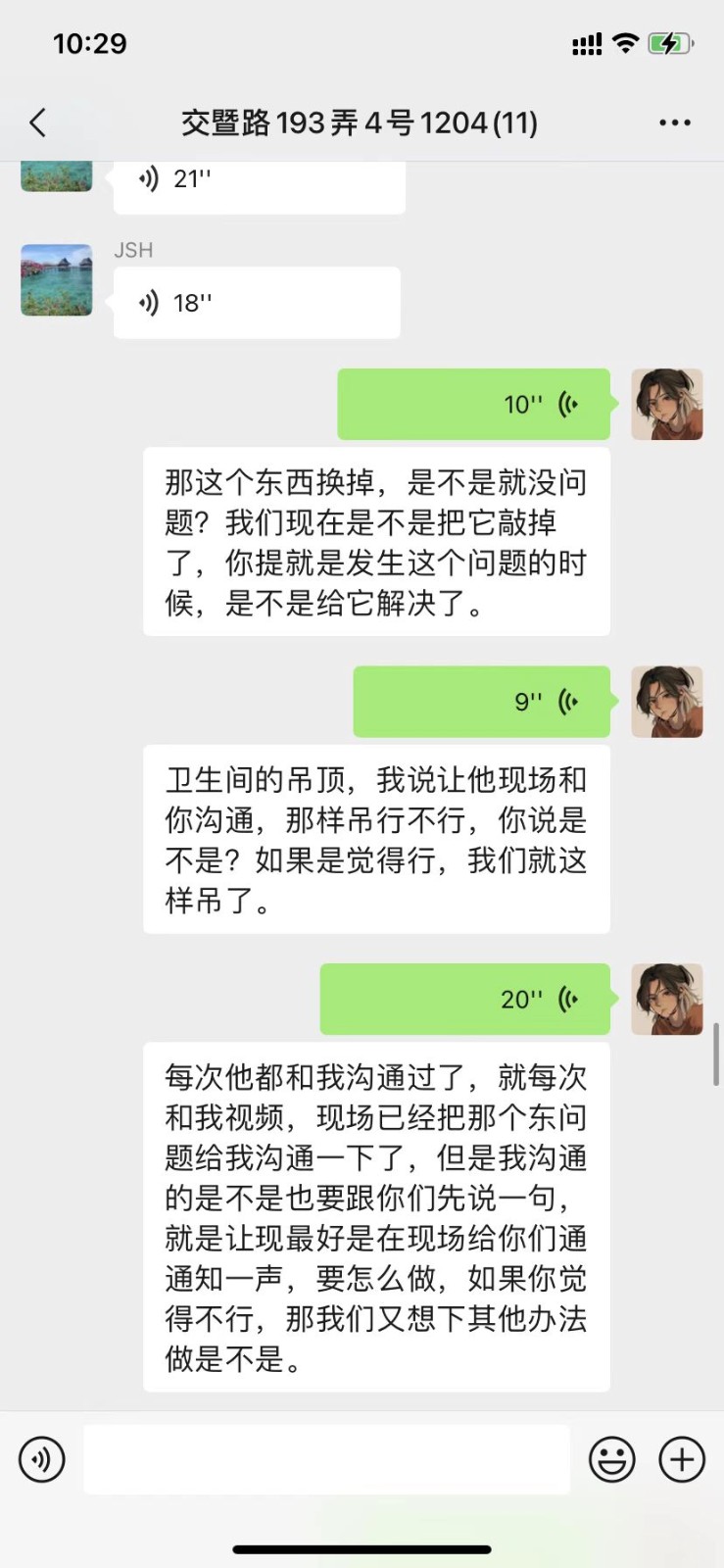Switch to voice input mode

42,1459
